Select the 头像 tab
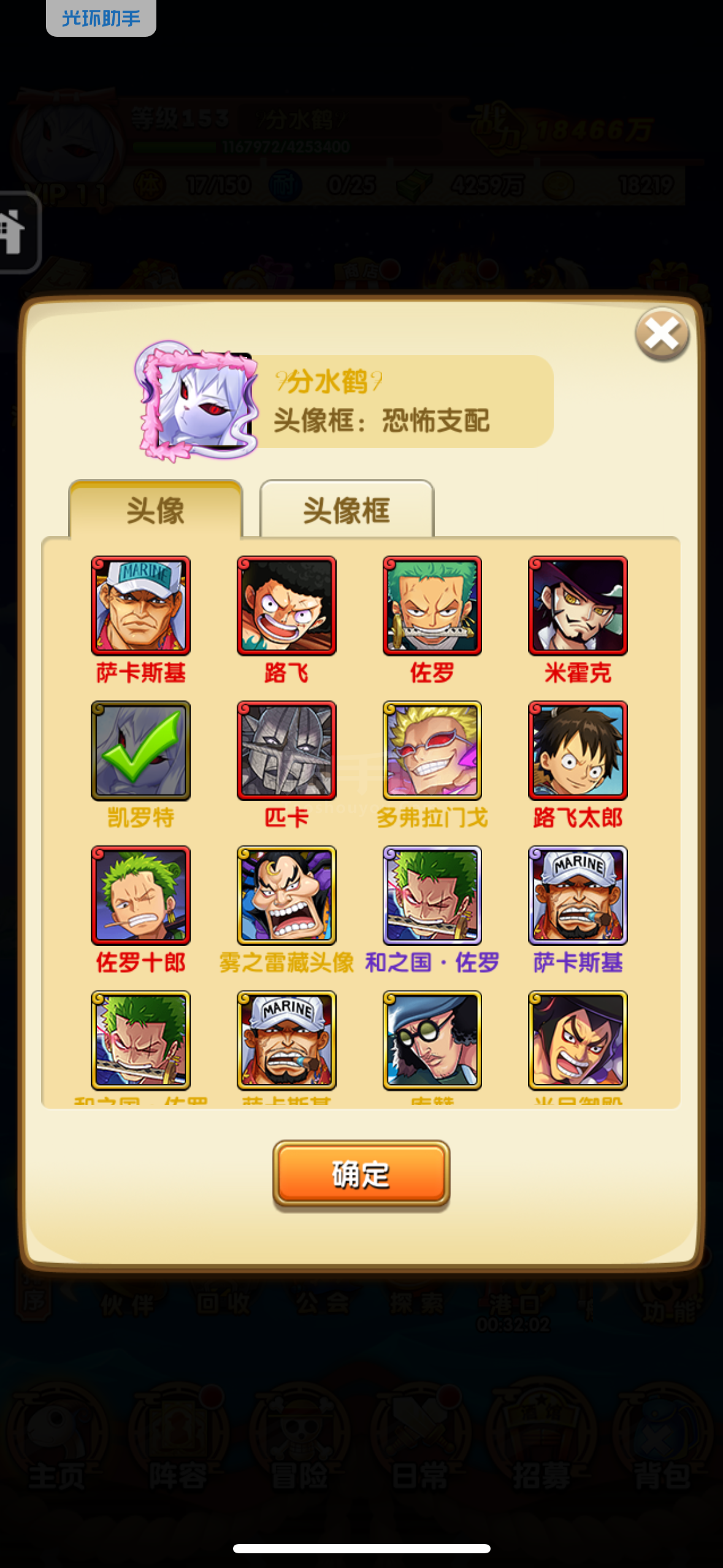Viewport: 723px width, 1568px height. [x=155, y=510]
